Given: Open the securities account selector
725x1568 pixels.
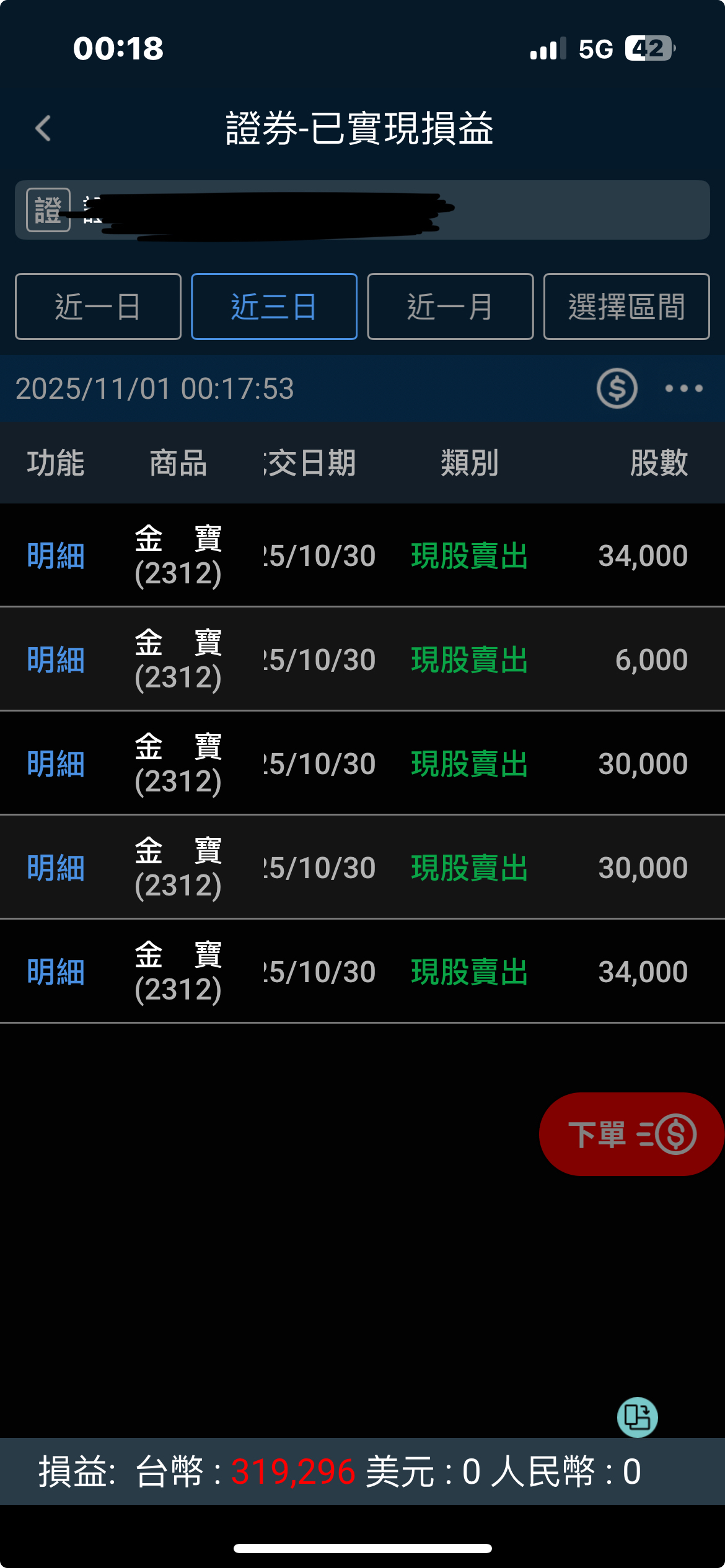Looking at the screenshot, I should point(362,210).
